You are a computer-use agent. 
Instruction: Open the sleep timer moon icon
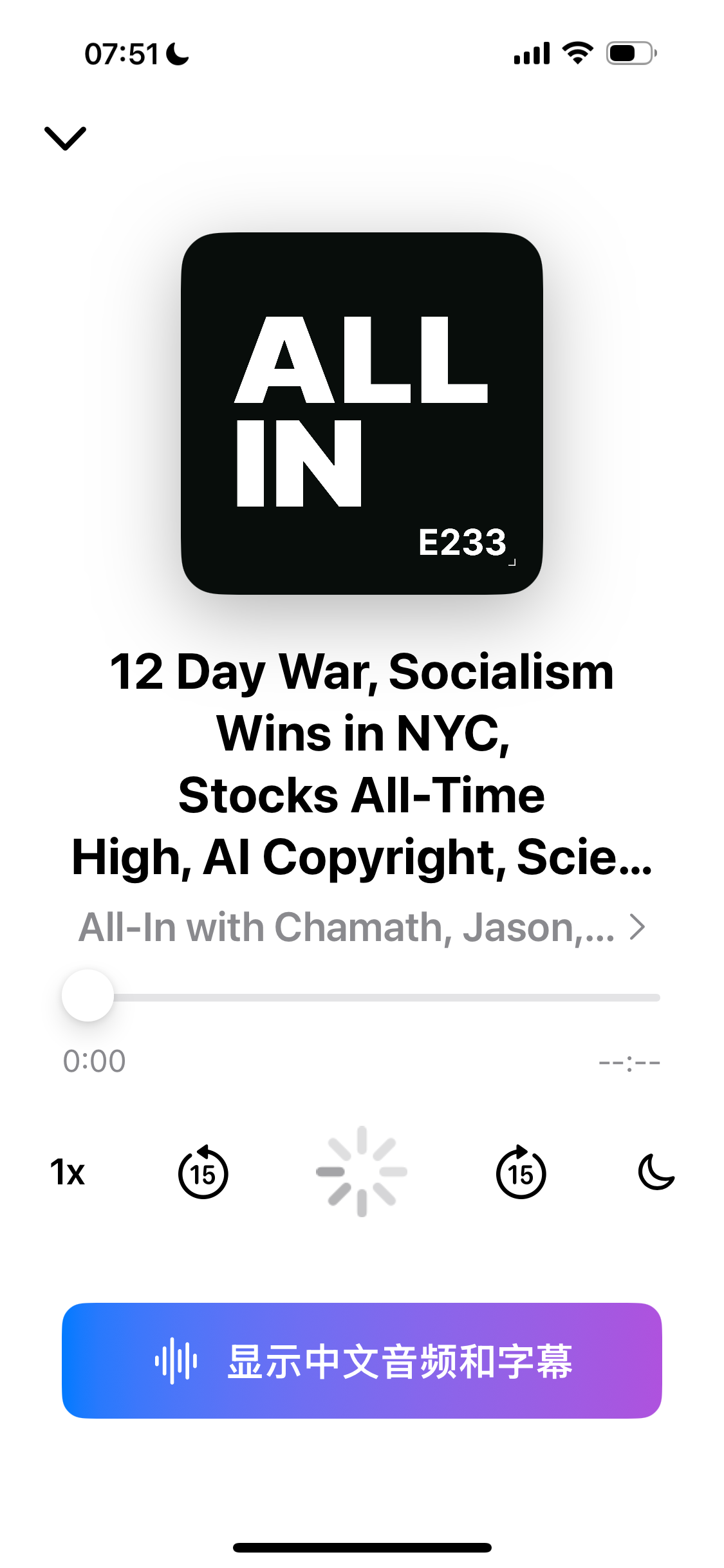pyautogui.click(x=656, y=1171)
